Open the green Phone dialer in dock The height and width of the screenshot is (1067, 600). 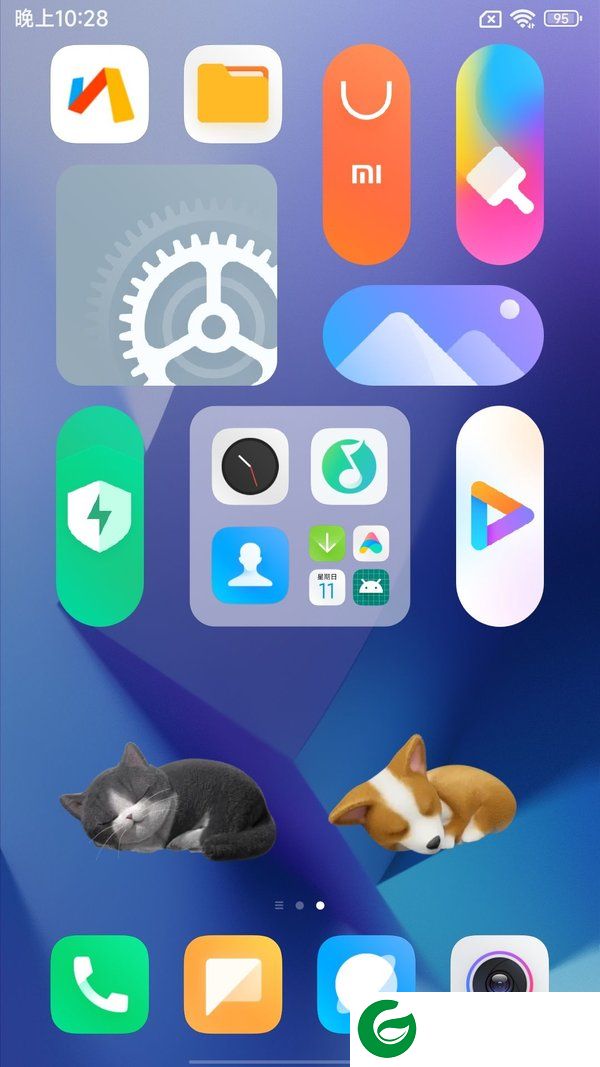pyautogui.click(x=99, y=984)
